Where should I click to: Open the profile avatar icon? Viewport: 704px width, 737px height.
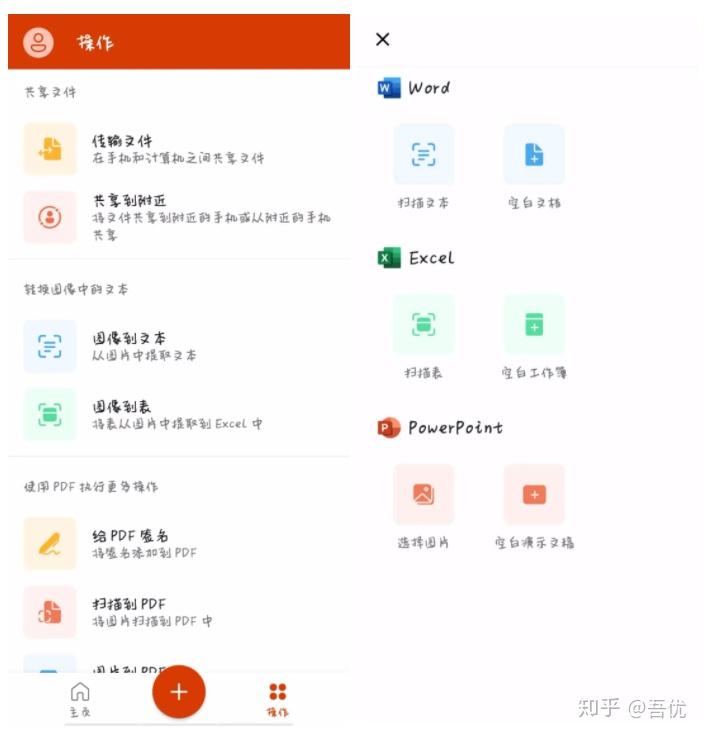tap(39, 42)
